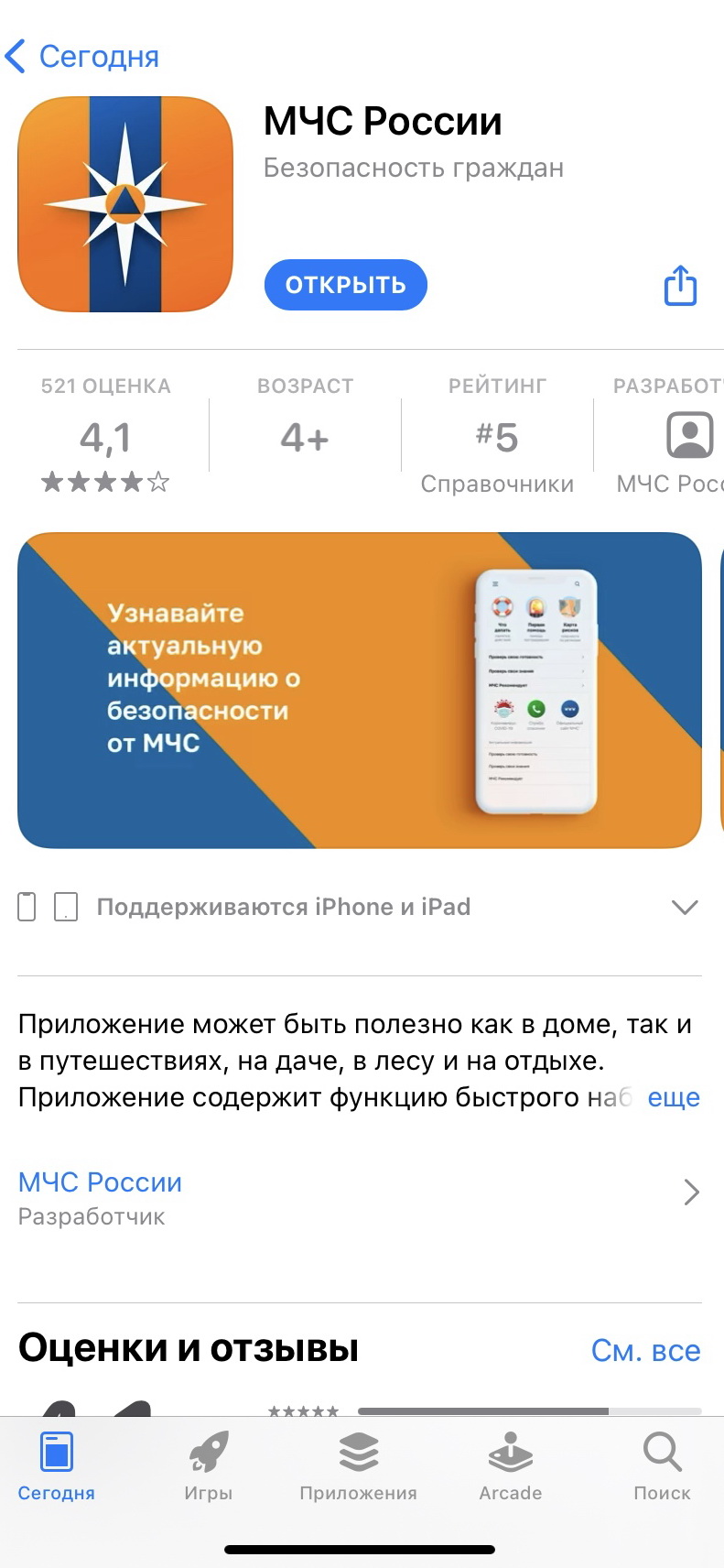
Task: Open the app preview screenshot
Action: [360, 691]
